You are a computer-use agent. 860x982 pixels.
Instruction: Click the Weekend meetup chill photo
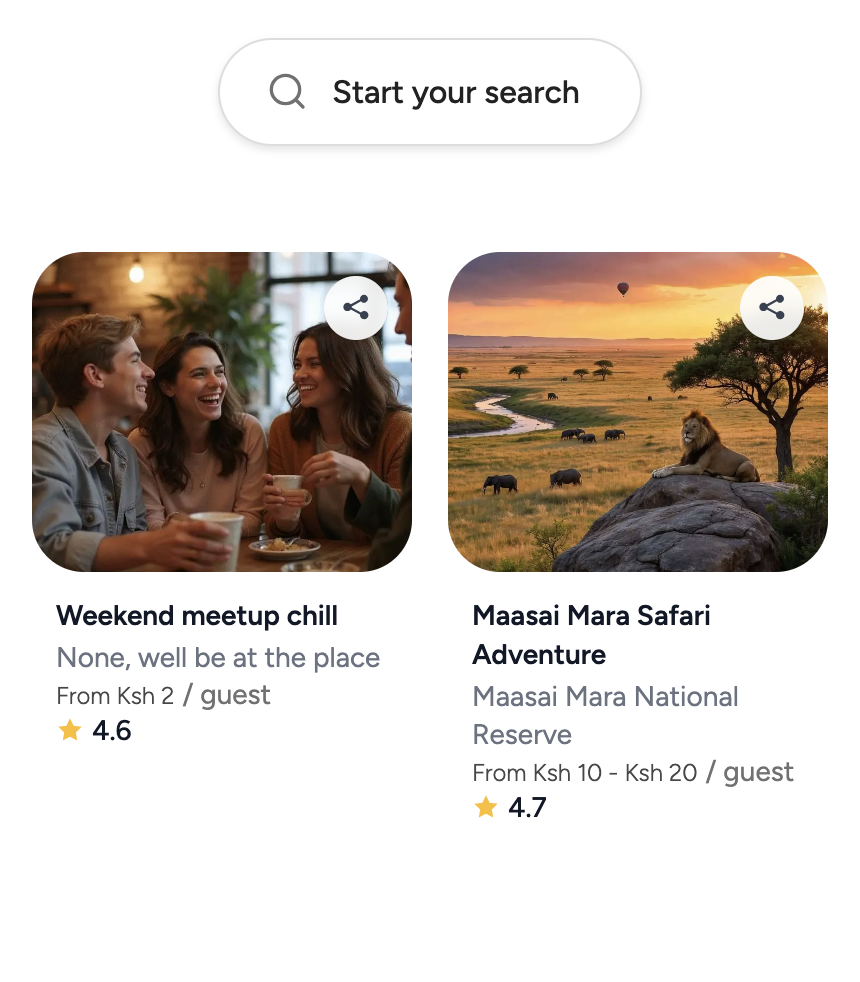tap(221, 411)
